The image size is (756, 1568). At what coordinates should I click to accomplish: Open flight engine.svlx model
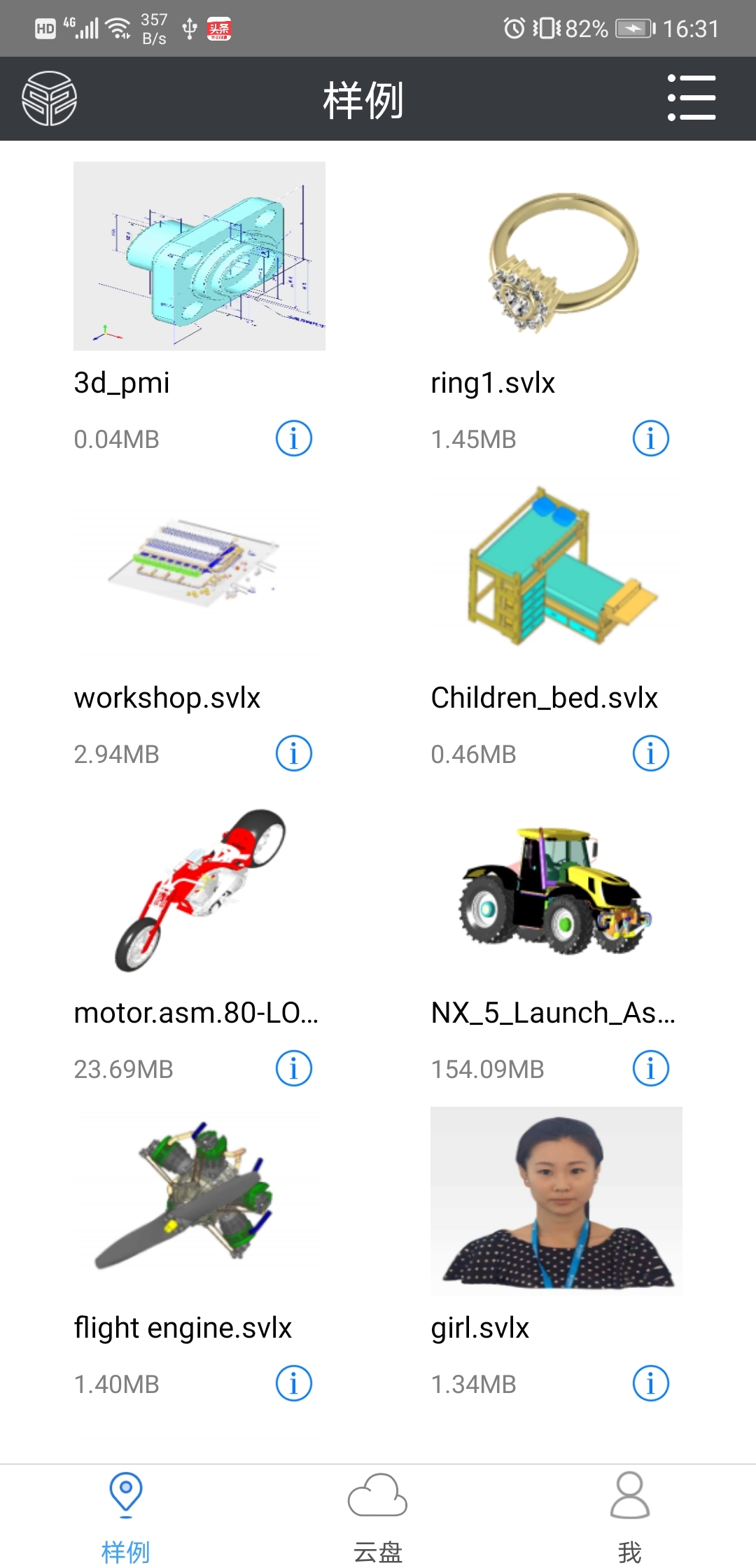199,1201
